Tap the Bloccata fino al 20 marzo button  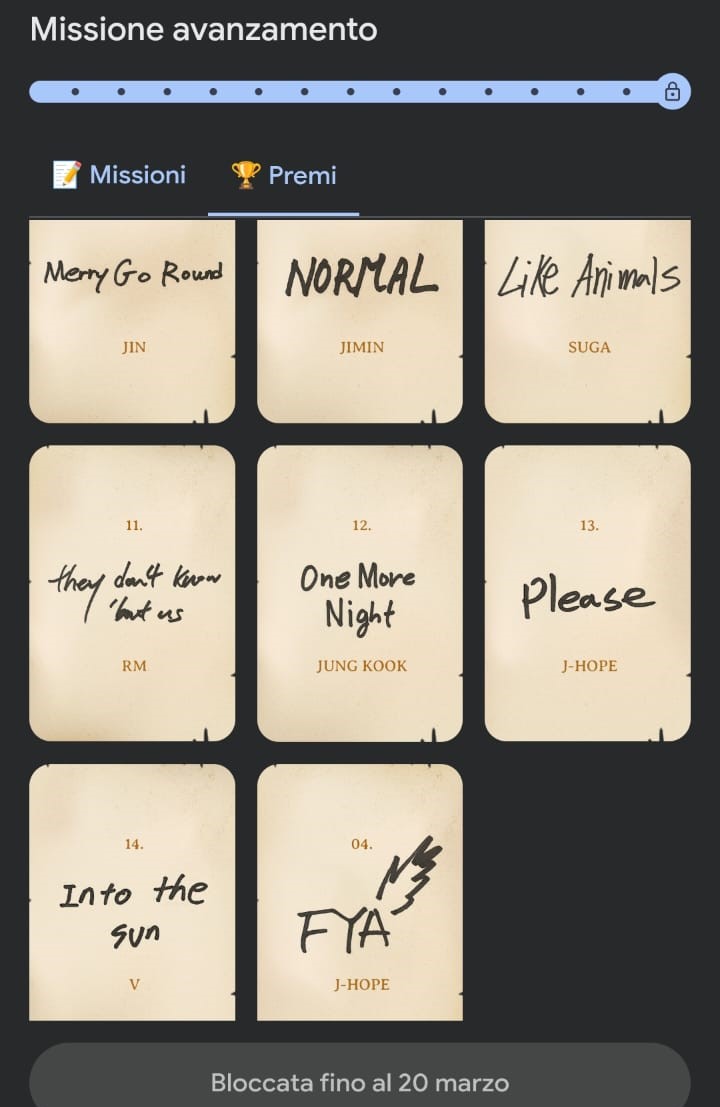[x=360, y=1080]
